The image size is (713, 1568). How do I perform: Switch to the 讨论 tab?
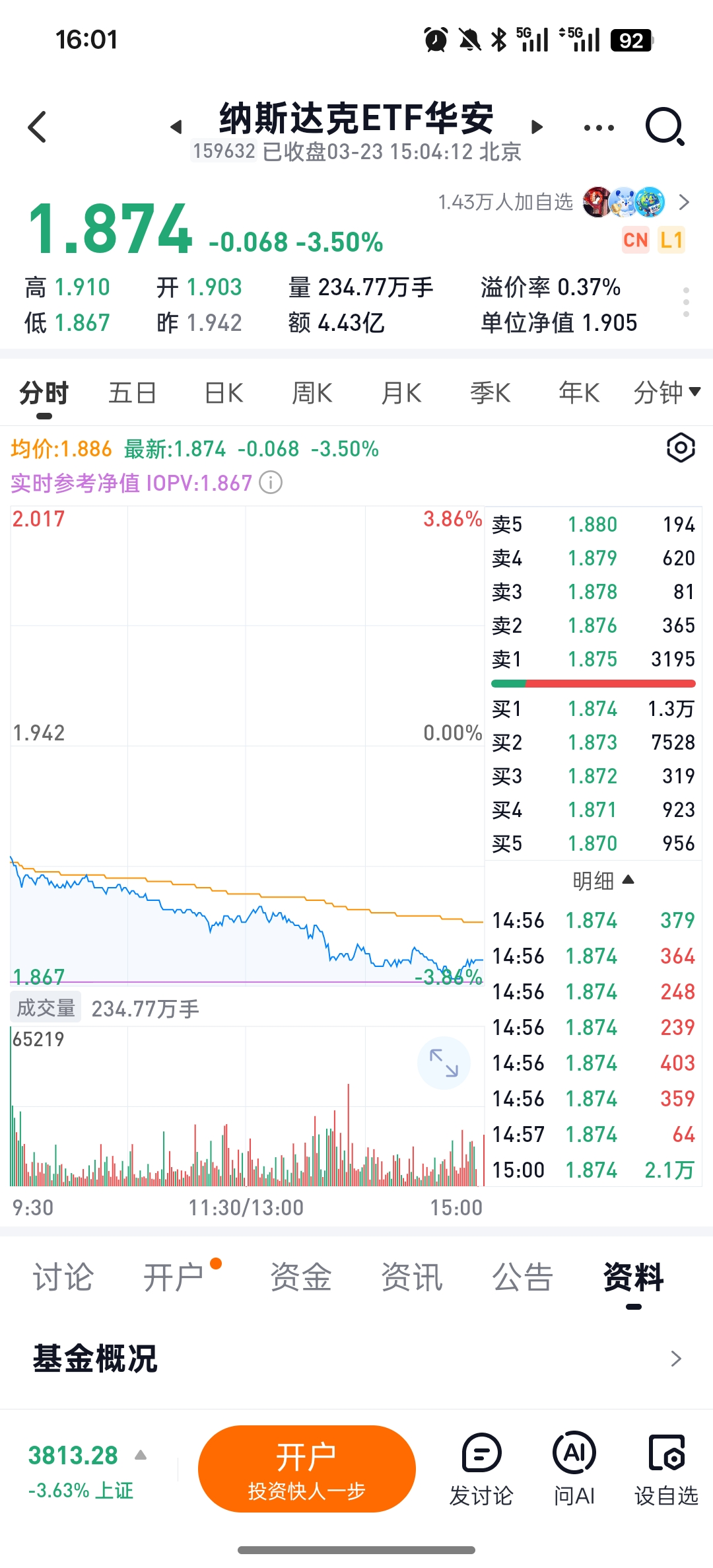[63, 1277]
